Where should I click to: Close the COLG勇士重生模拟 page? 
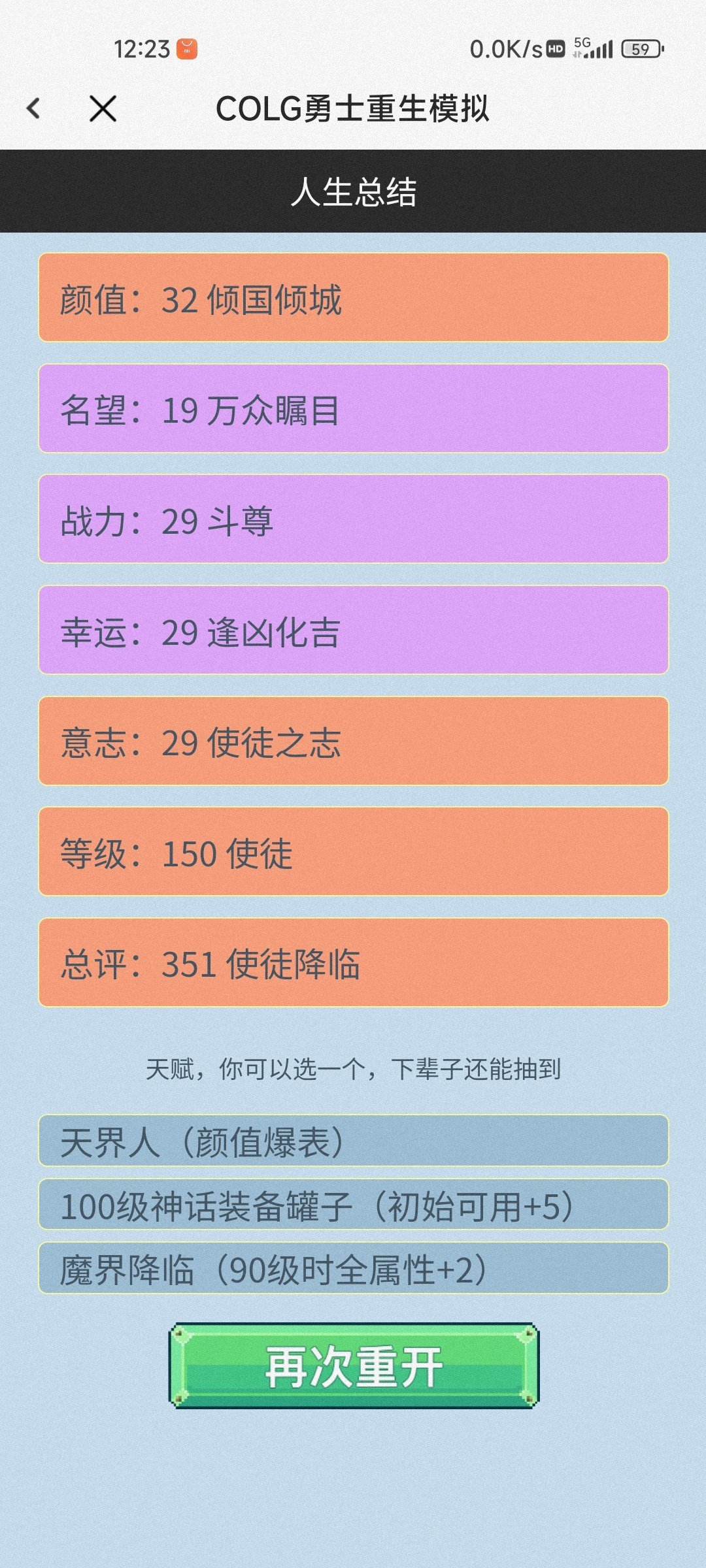(103, 108)
